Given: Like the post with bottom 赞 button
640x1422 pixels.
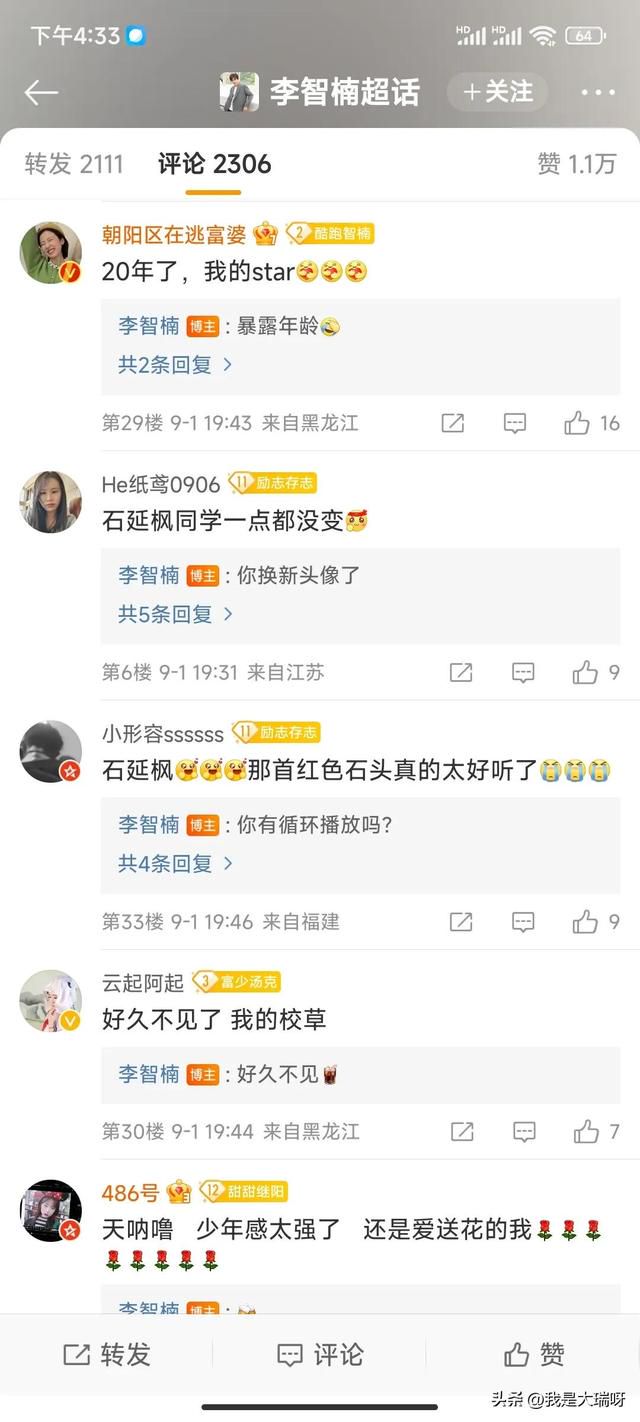Looking at the screenshot, I should tap(534, 1355).
